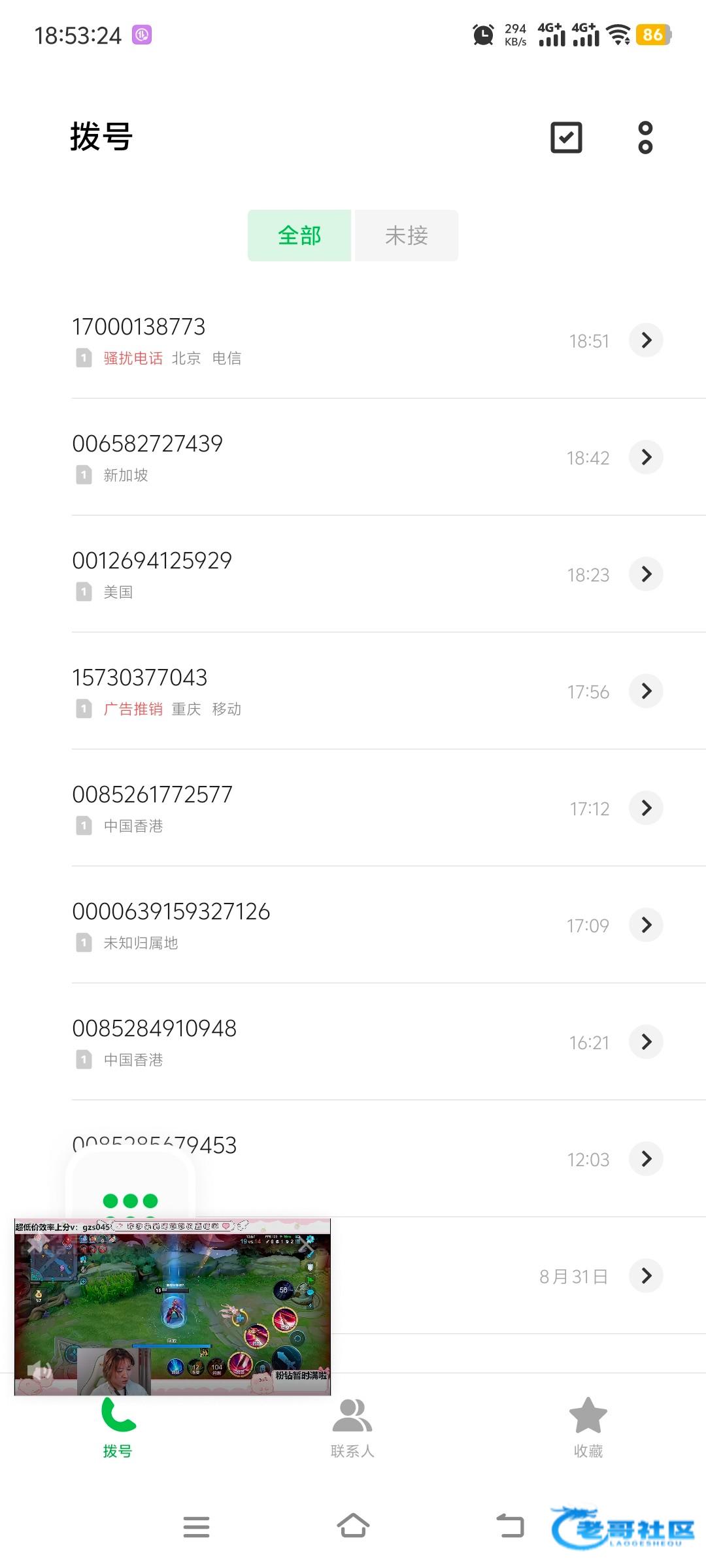This screenshot has height=1568, width=706.
Task: Open details arrow for 17000138773
Action: (x=646, y=340)
